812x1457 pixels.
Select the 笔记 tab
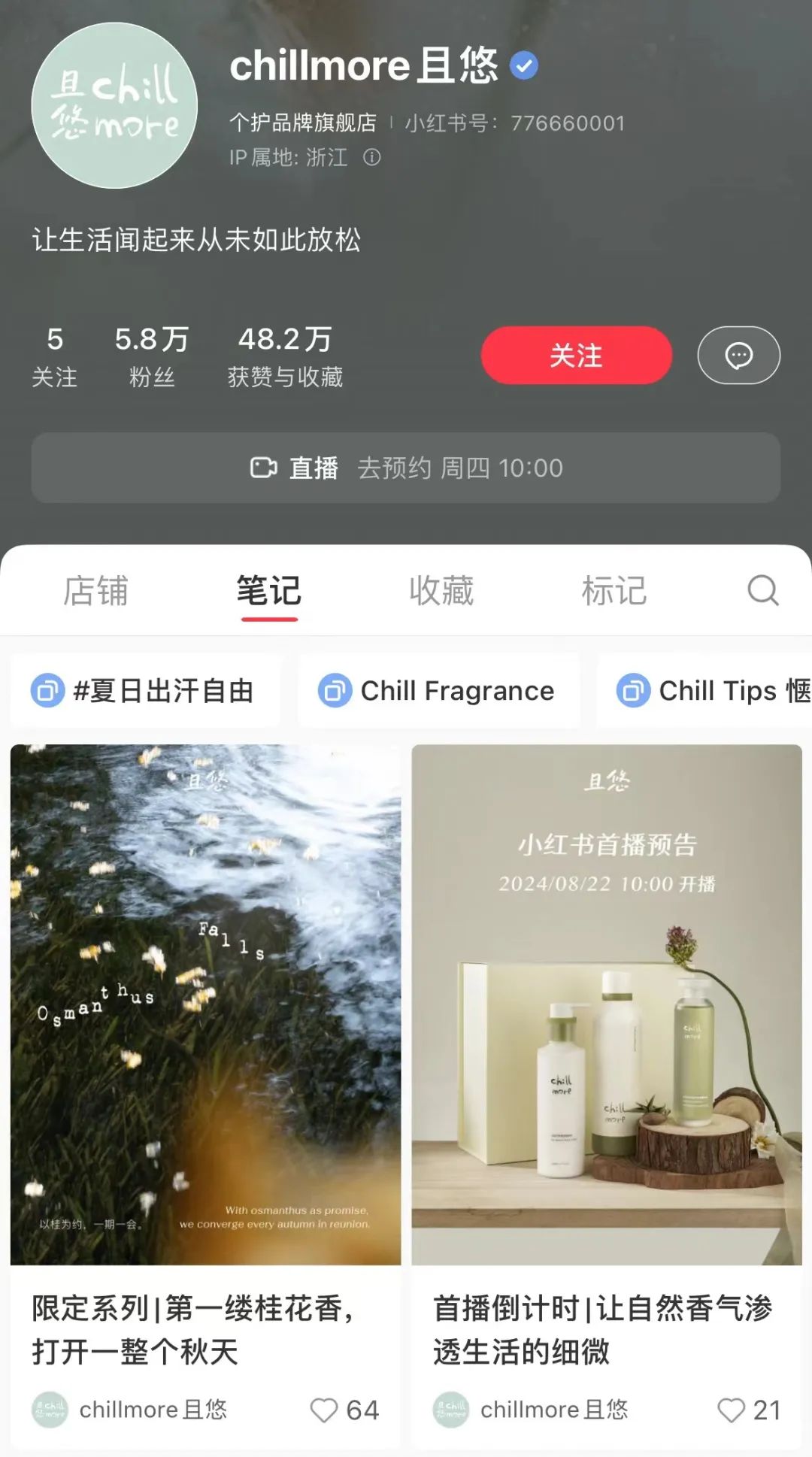click(x=268, y=590)
